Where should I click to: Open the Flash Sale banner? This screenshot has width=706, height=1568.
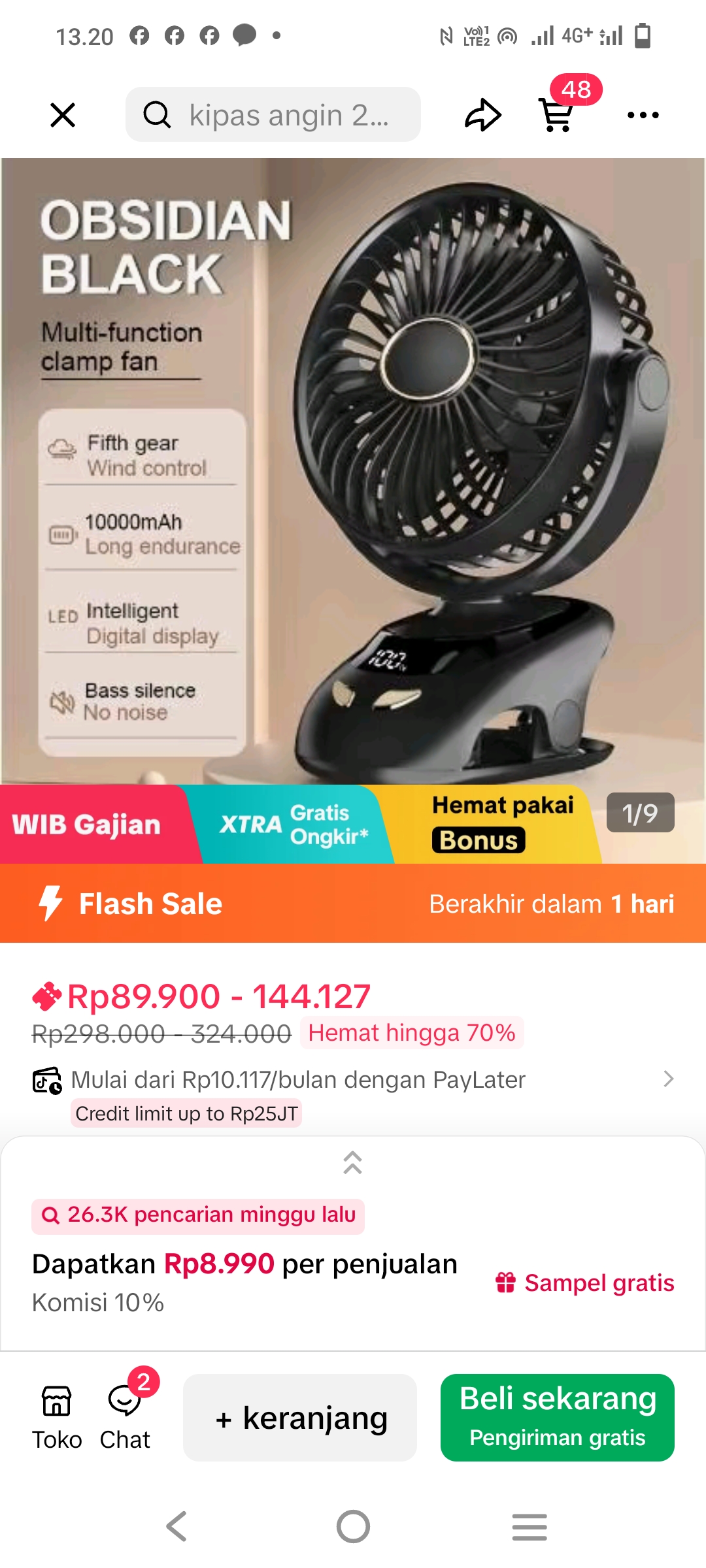(x=353, y=904)
